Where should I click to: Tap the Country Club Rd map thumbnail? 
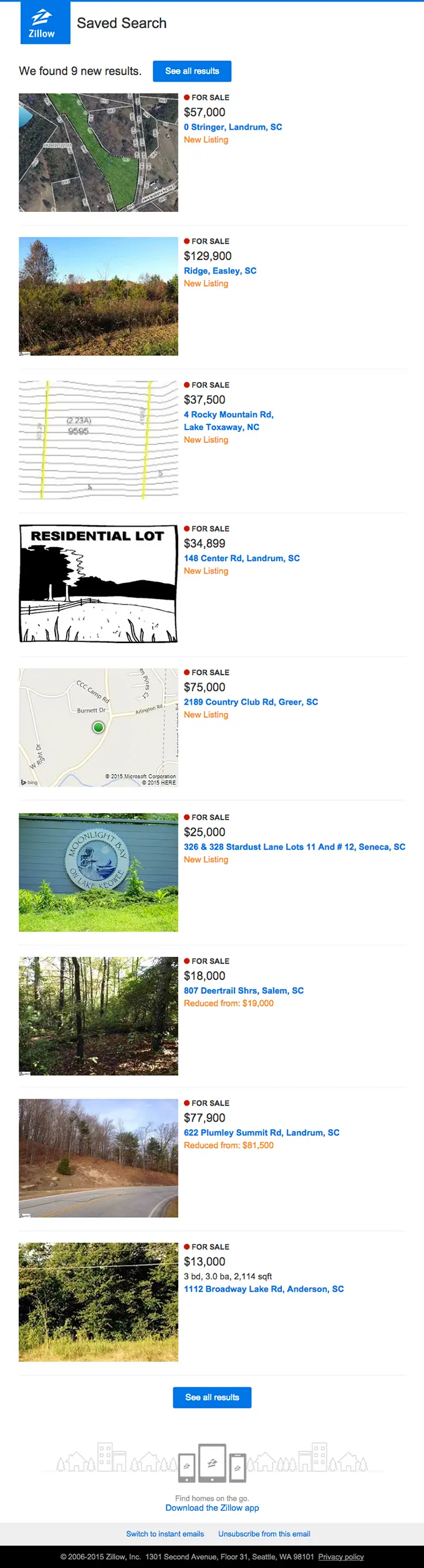99,728
